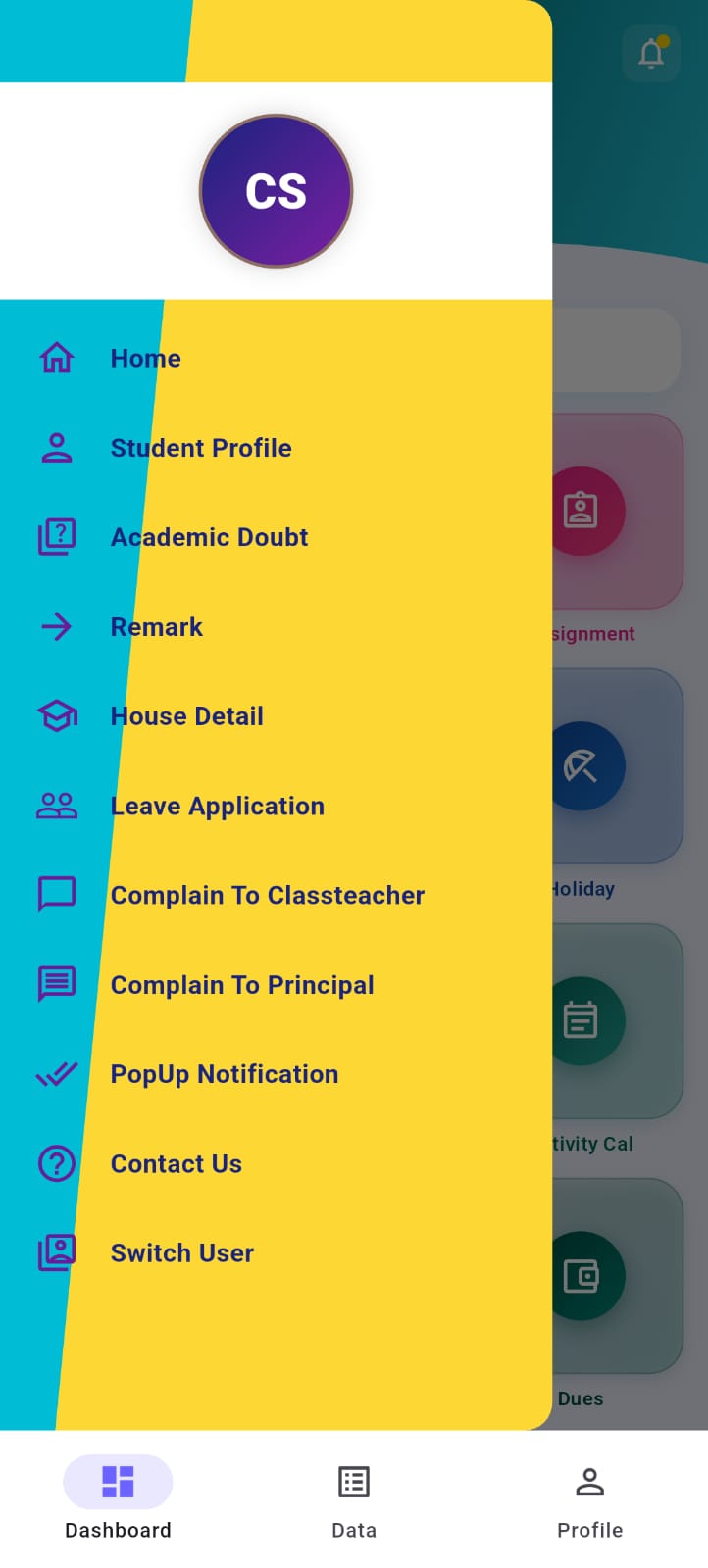The width and height of the screenshot is (708, 1568).
Task: Open Student Profile
Action: pyautogui.click(x=200, y=448)
